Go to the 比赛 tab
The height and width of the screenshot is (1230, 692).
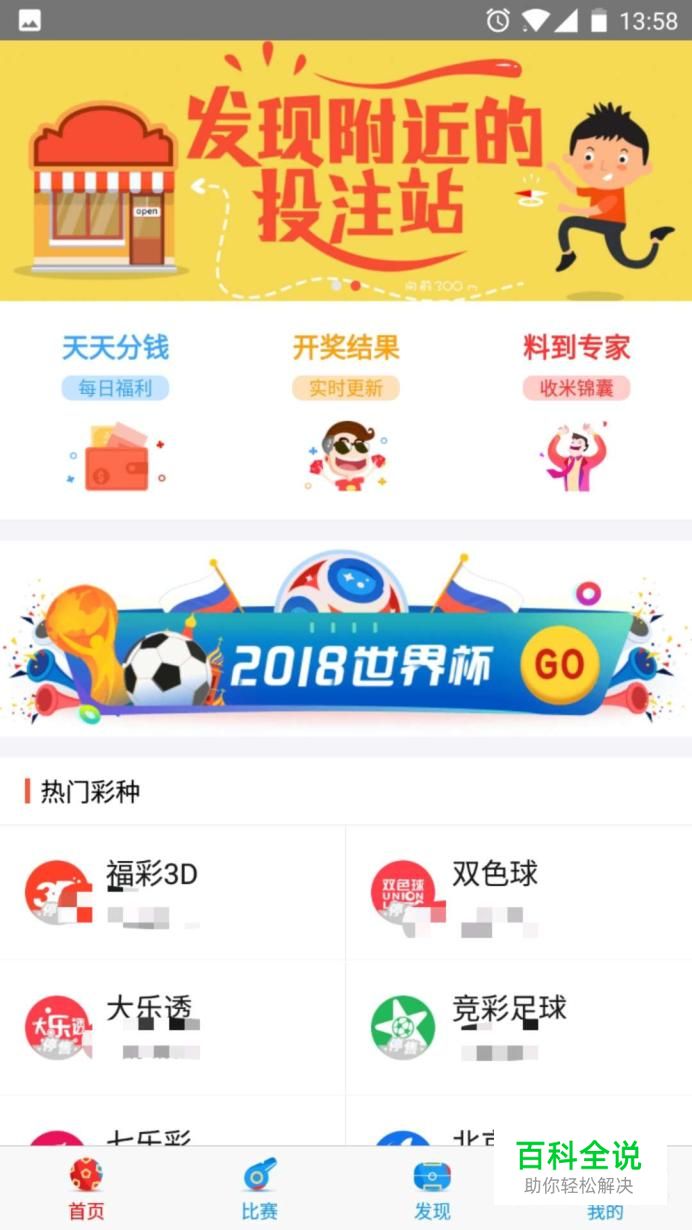[259, 1189]
